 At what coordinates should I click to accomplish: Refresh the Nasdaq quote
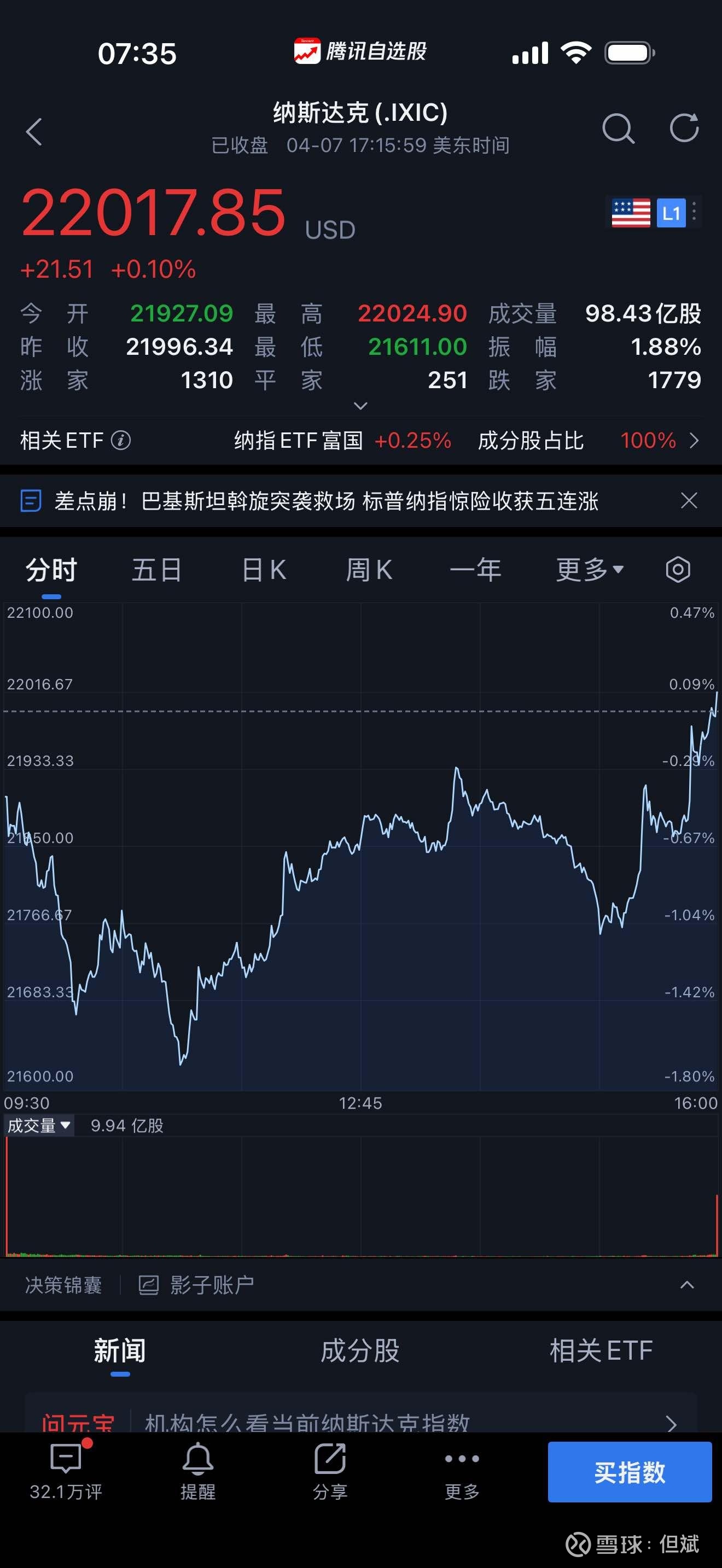[x=684, y=128]
